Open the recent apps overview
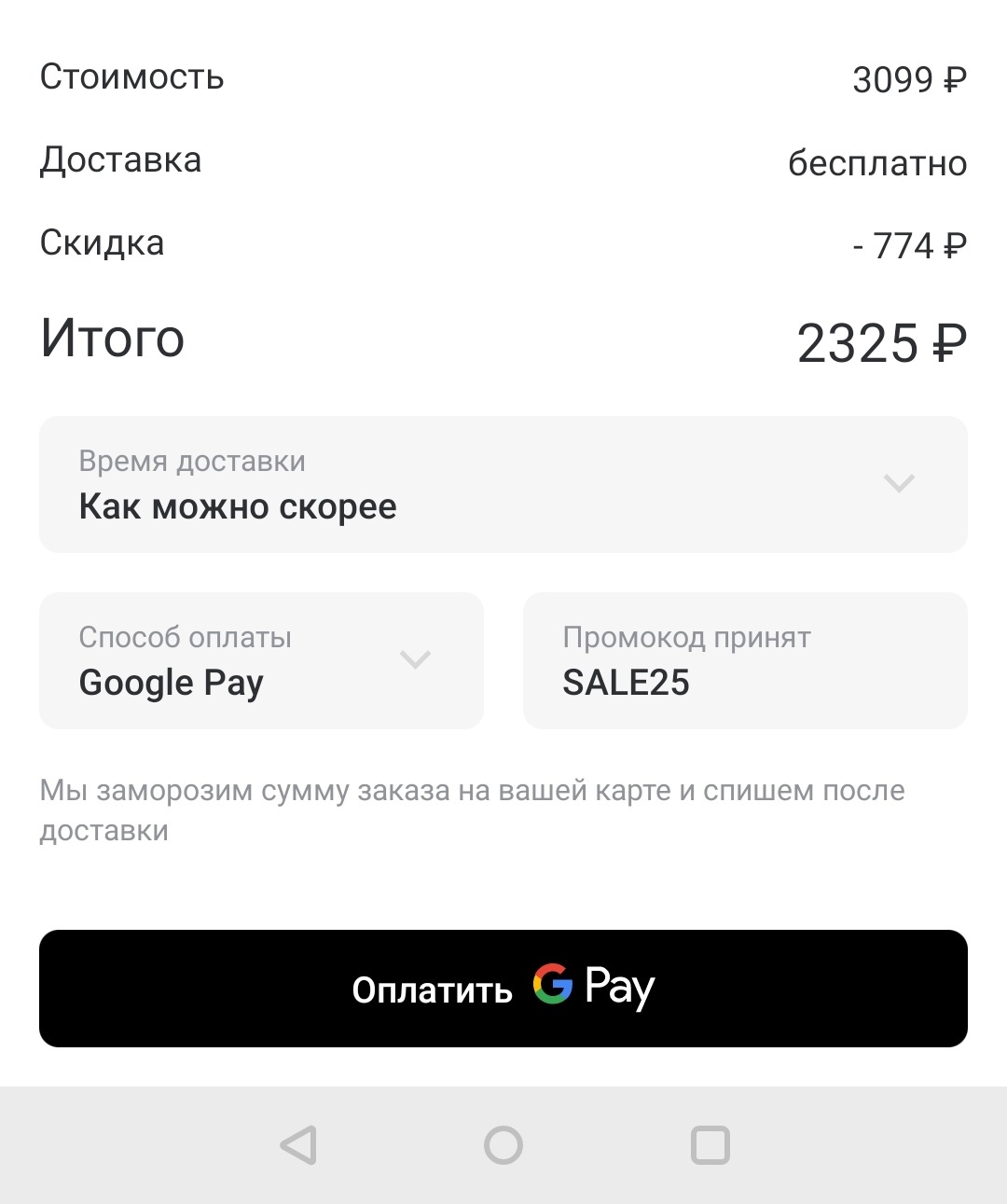Screen dimensions: 1007x1204 (x=710, y=1145)
